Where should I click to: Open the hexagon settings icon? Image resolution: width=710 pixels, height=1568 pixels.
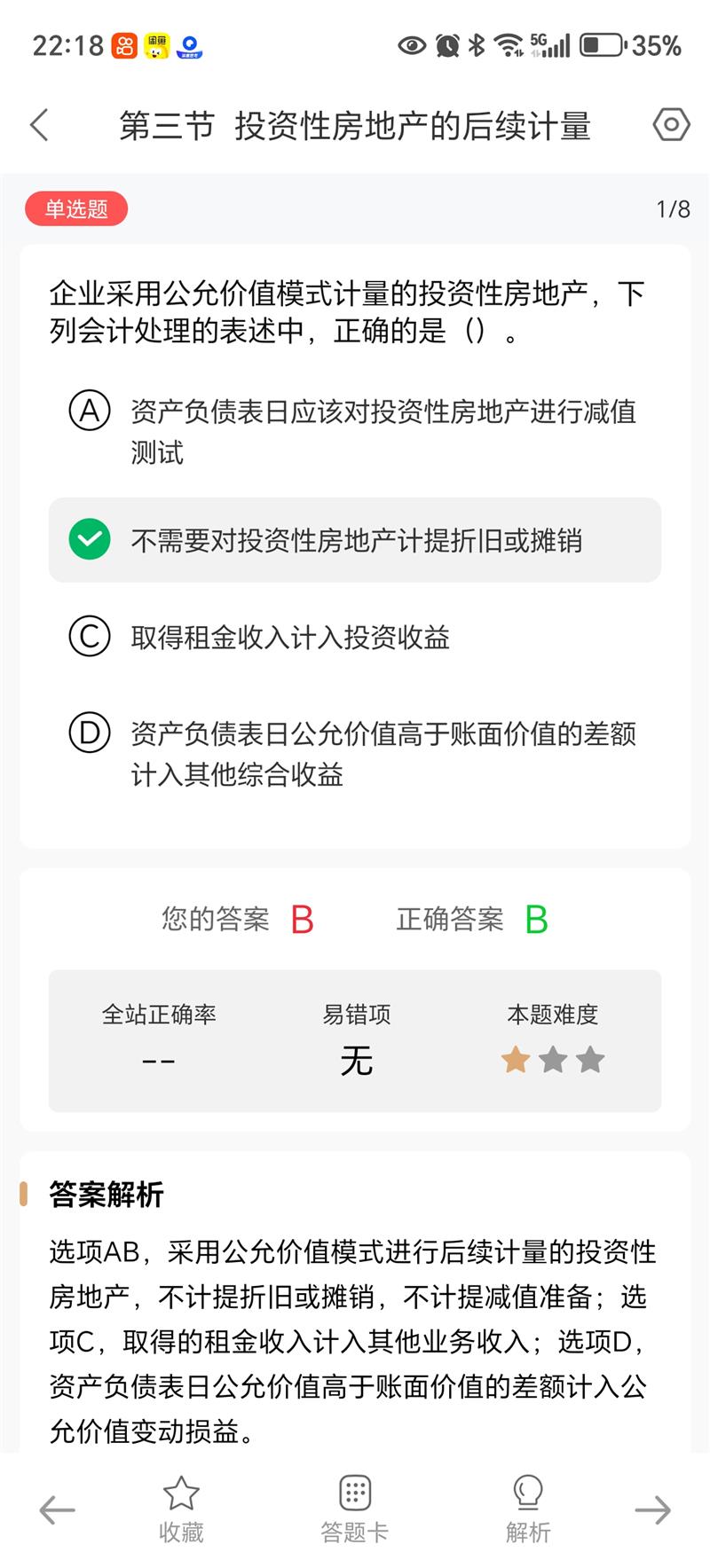tap(671, 125)
